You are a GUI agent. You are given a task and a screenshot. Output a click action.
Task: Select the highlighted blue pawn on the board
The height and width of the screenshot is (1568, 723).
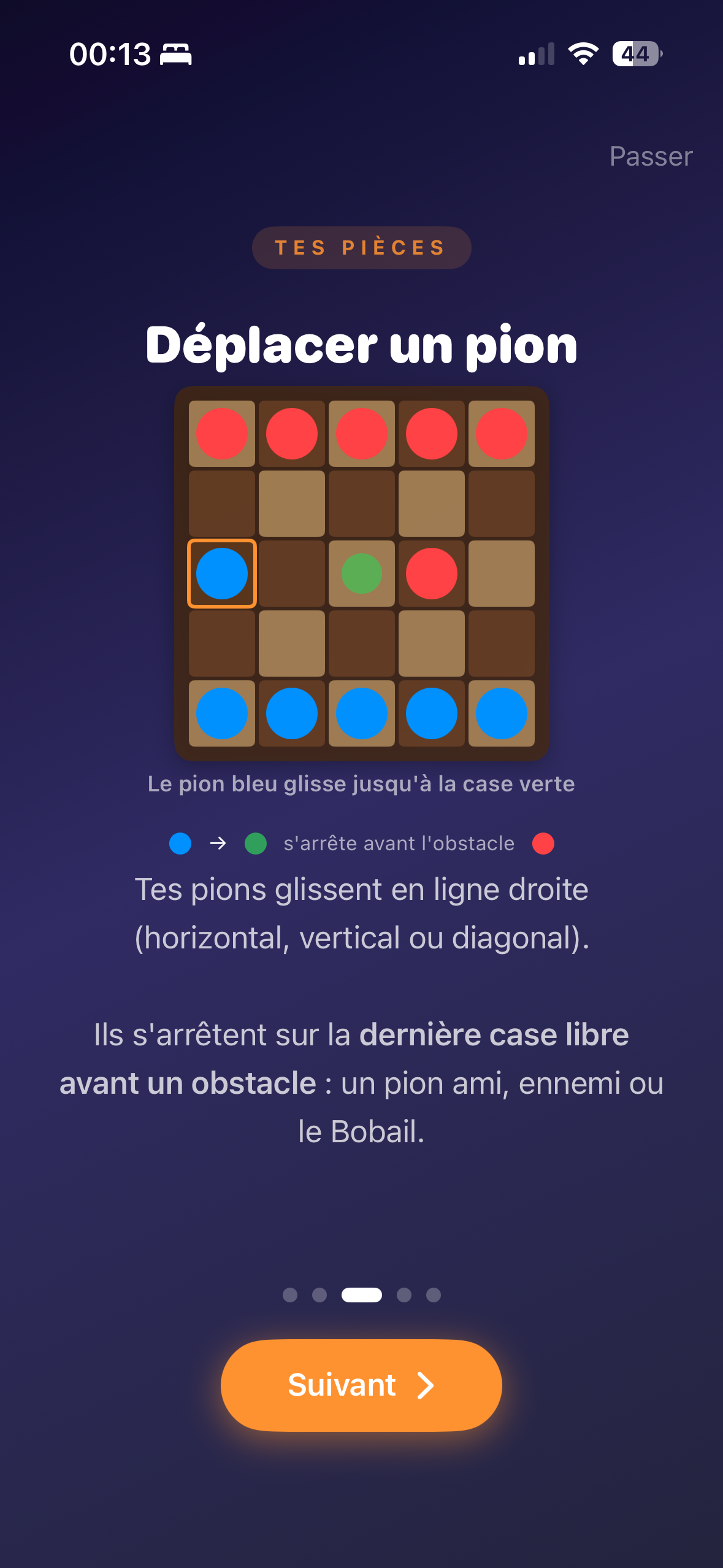[222, 574]
